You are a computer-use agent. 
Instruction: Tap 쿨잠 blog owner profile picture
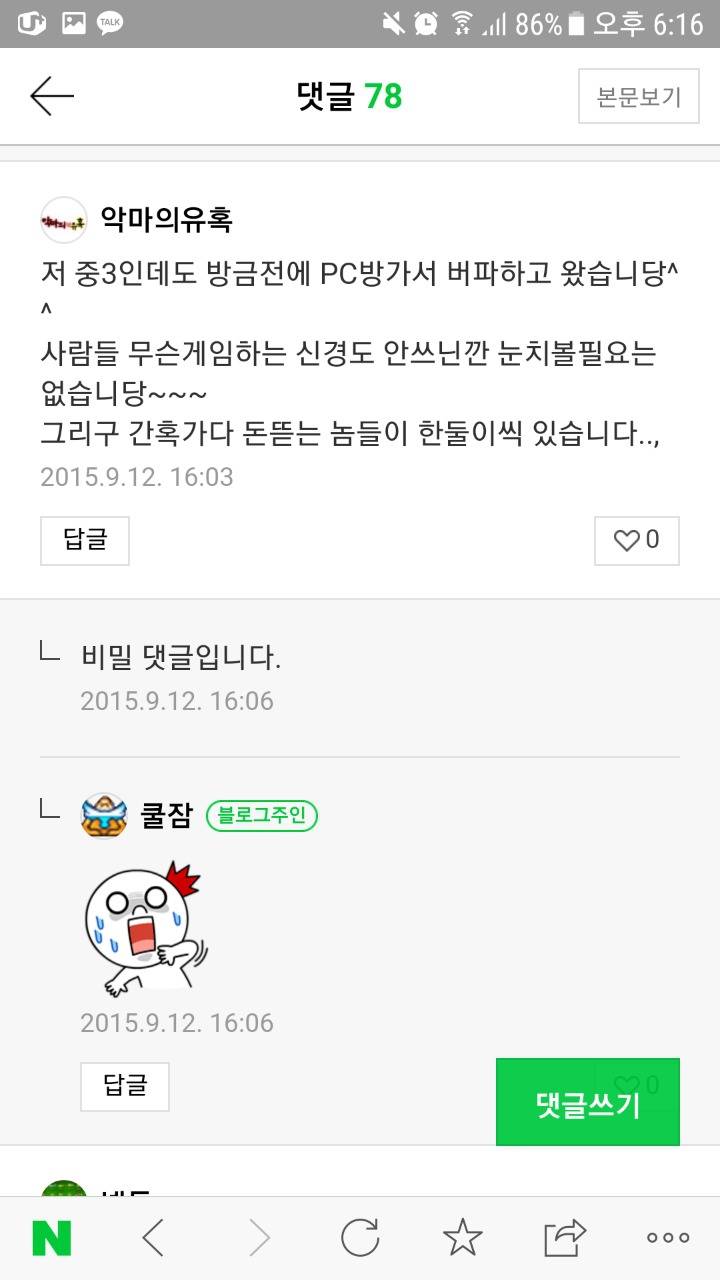tap(104, 817)
